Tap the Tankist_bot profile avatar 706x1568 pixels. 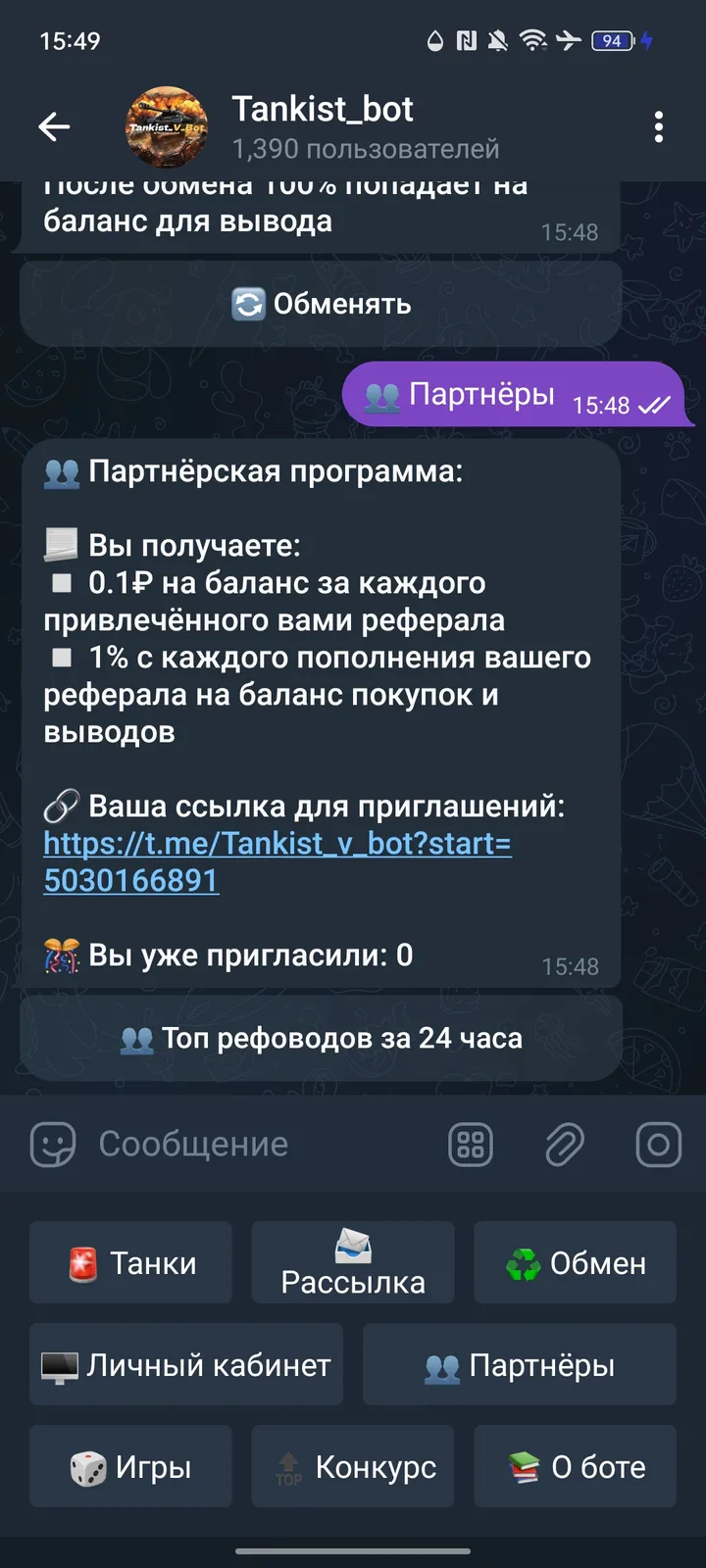(x=167, y=127)
